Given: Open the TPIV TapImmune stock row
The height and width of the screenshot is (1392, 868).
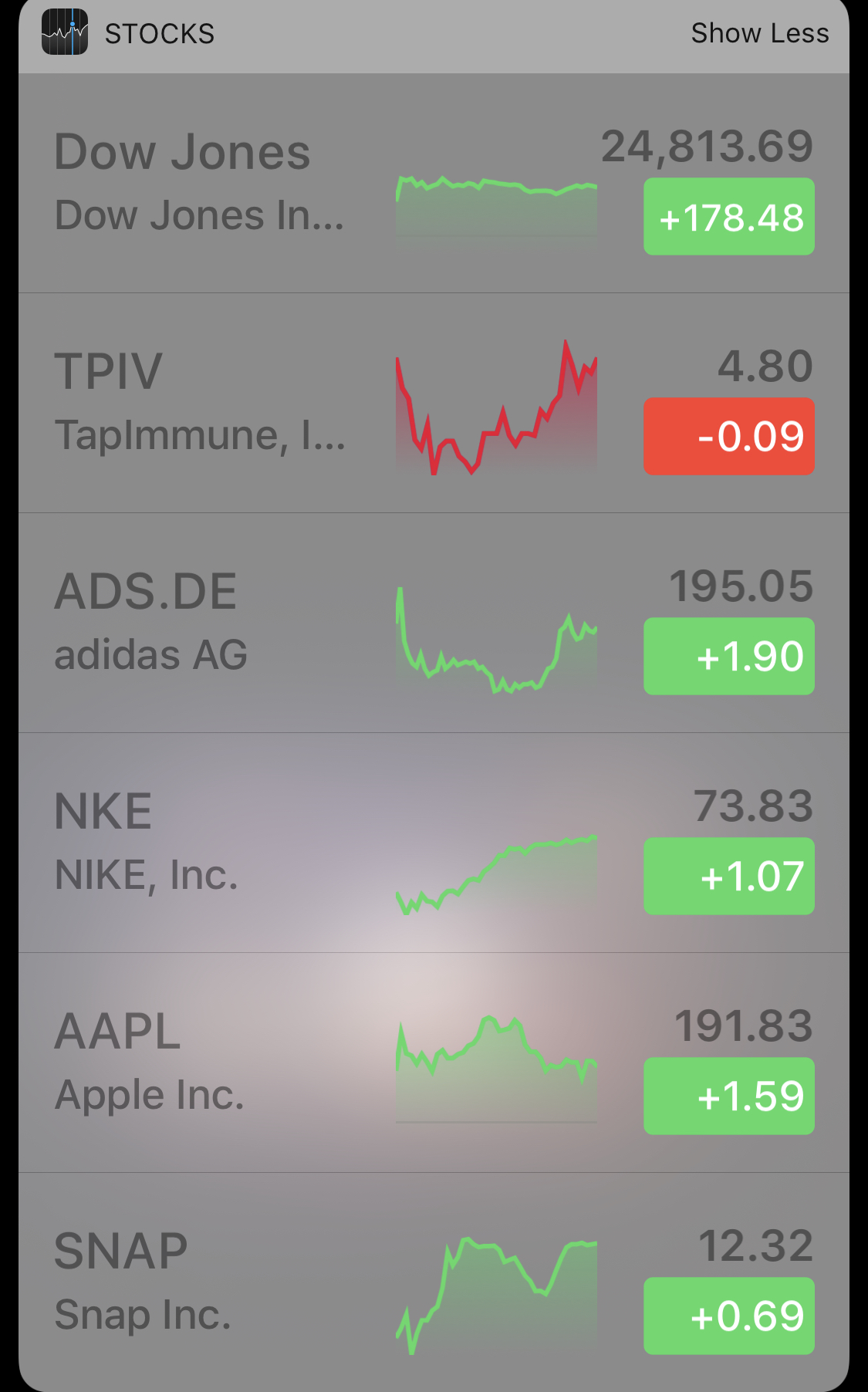Looking at the screenshot, I should 434,404.
